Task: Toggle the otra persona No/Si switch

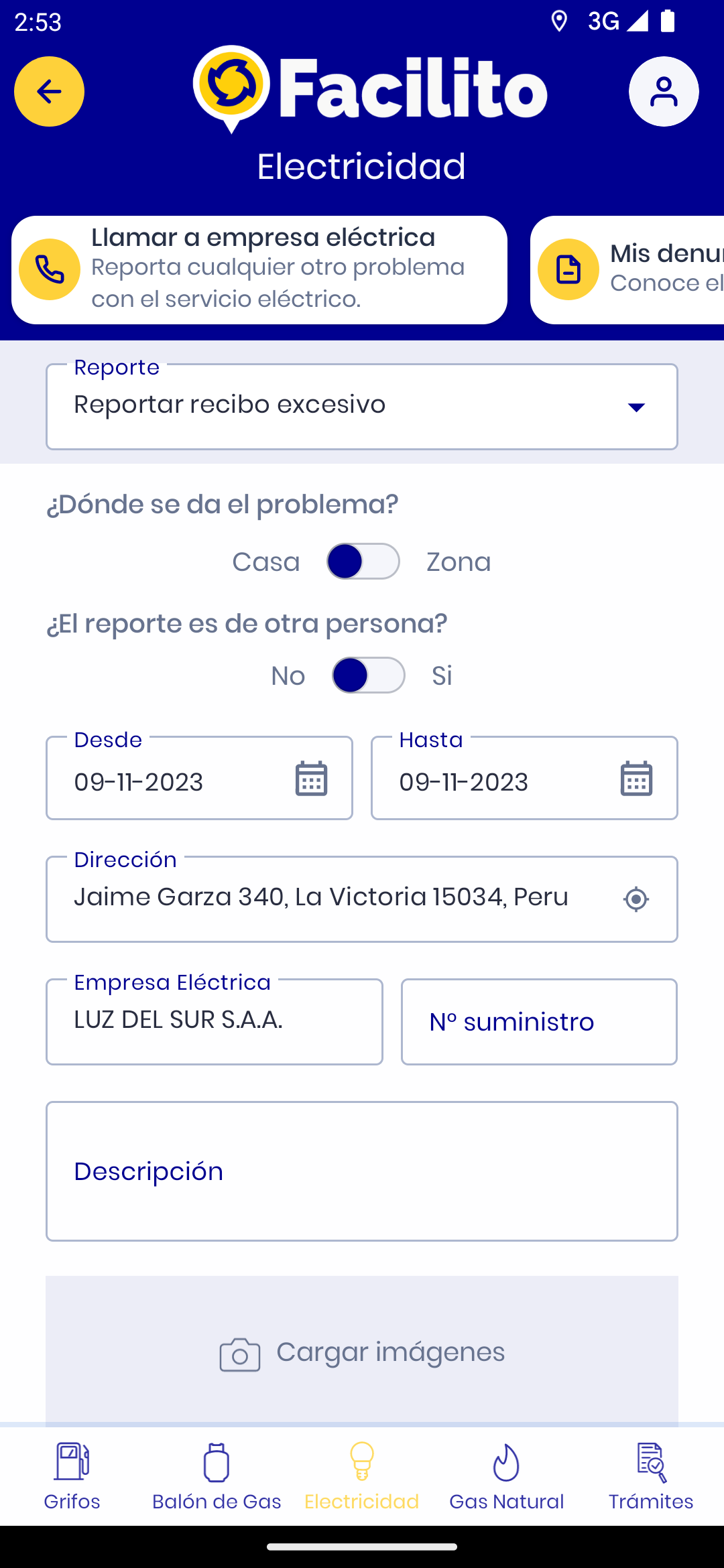Action: point(368,675)
